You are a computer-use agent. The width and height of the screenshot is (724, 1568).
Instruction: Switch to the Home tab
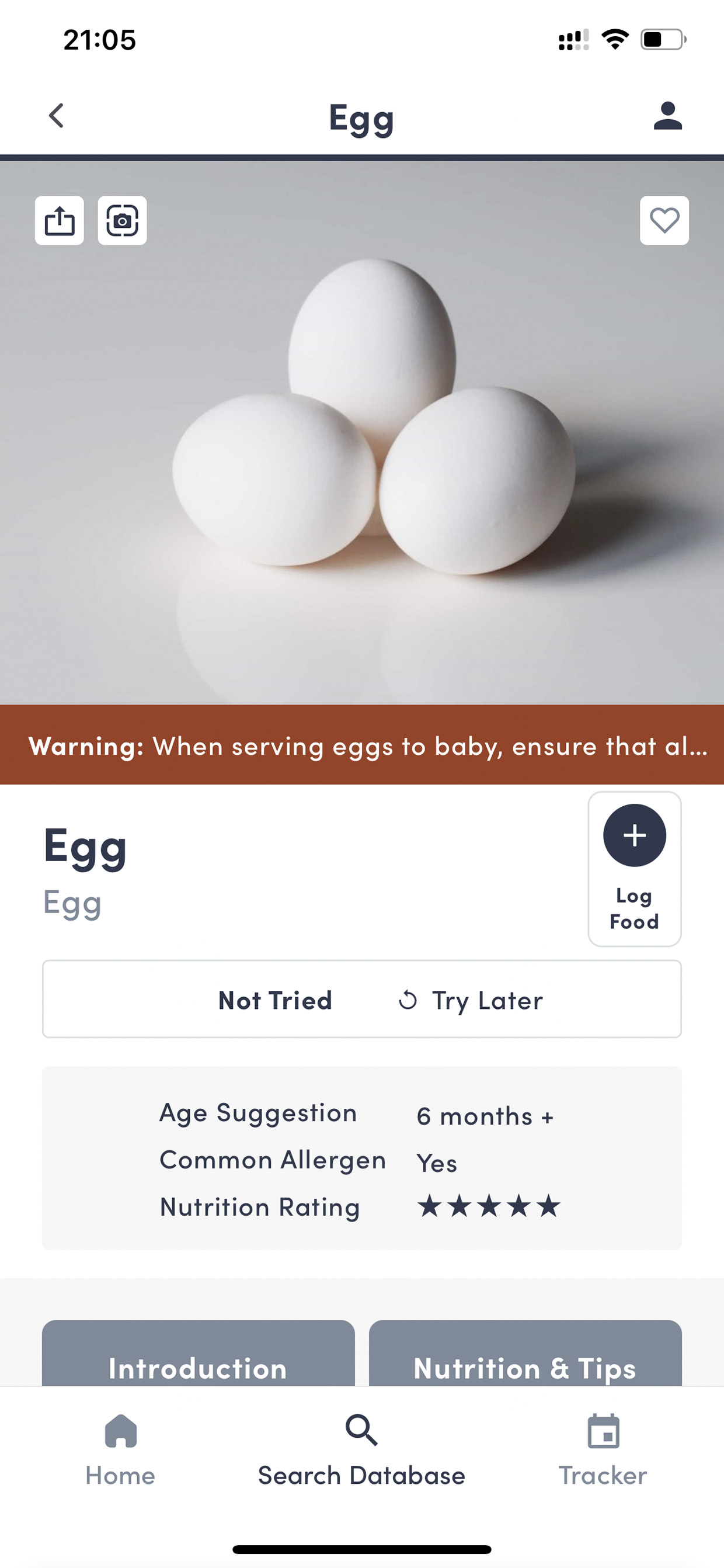(x=120, y=1451)
